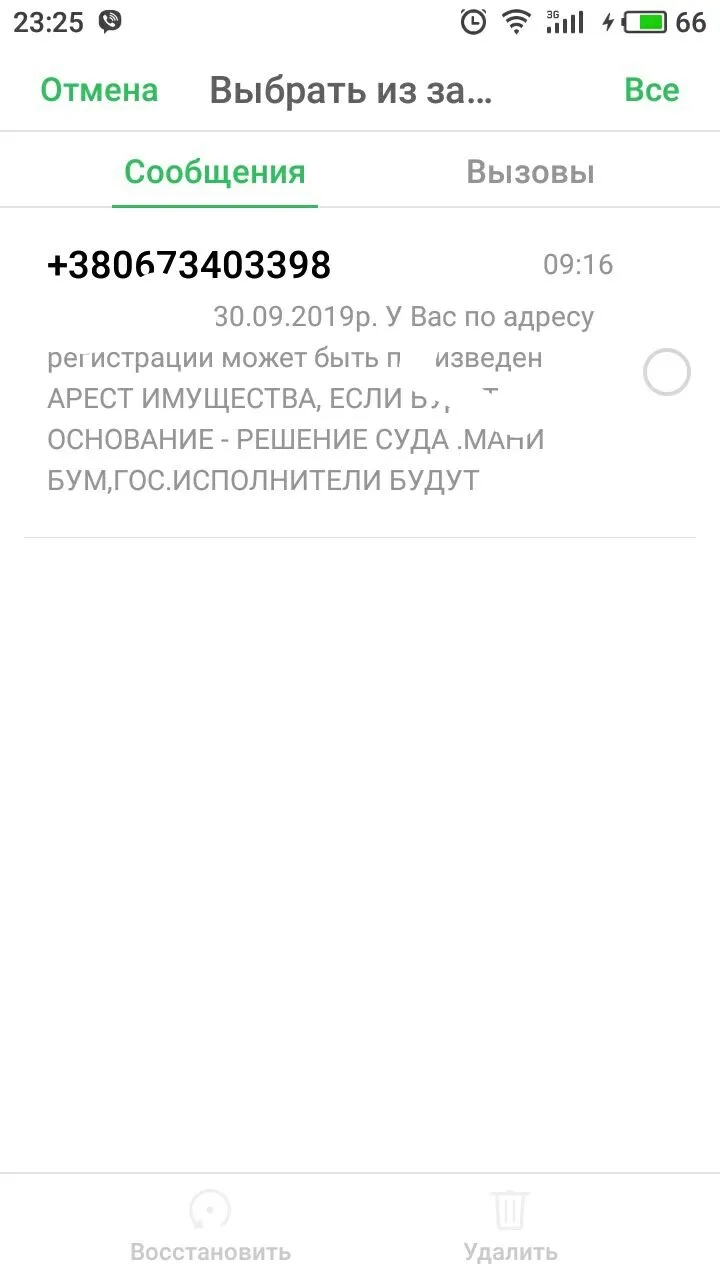Tap the Восстановить button at bottom
The image size is (720, 1280).
click(x=209, y=1250)
